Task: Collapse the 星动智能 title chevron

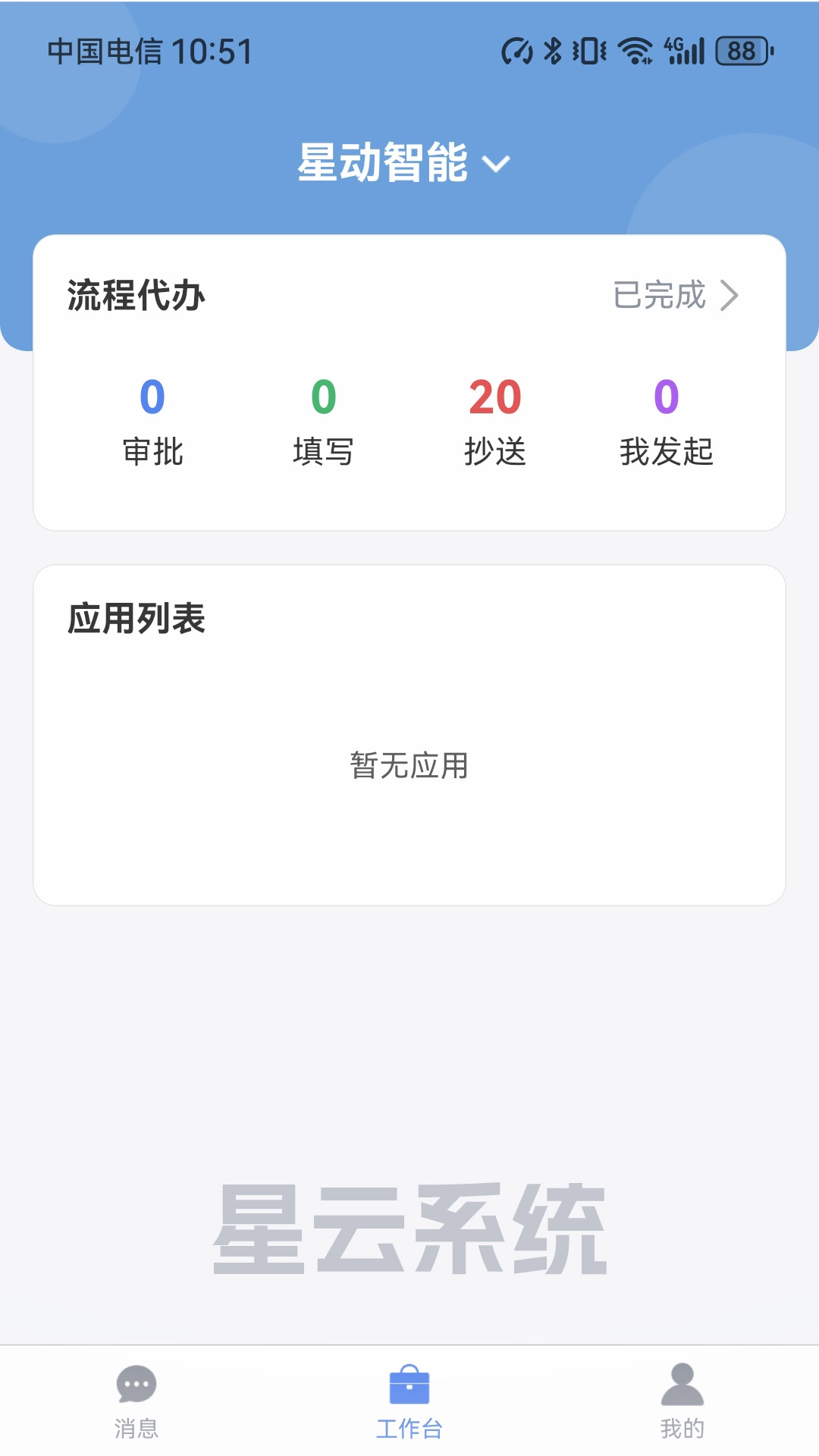Action: click(x=497, y=165)
